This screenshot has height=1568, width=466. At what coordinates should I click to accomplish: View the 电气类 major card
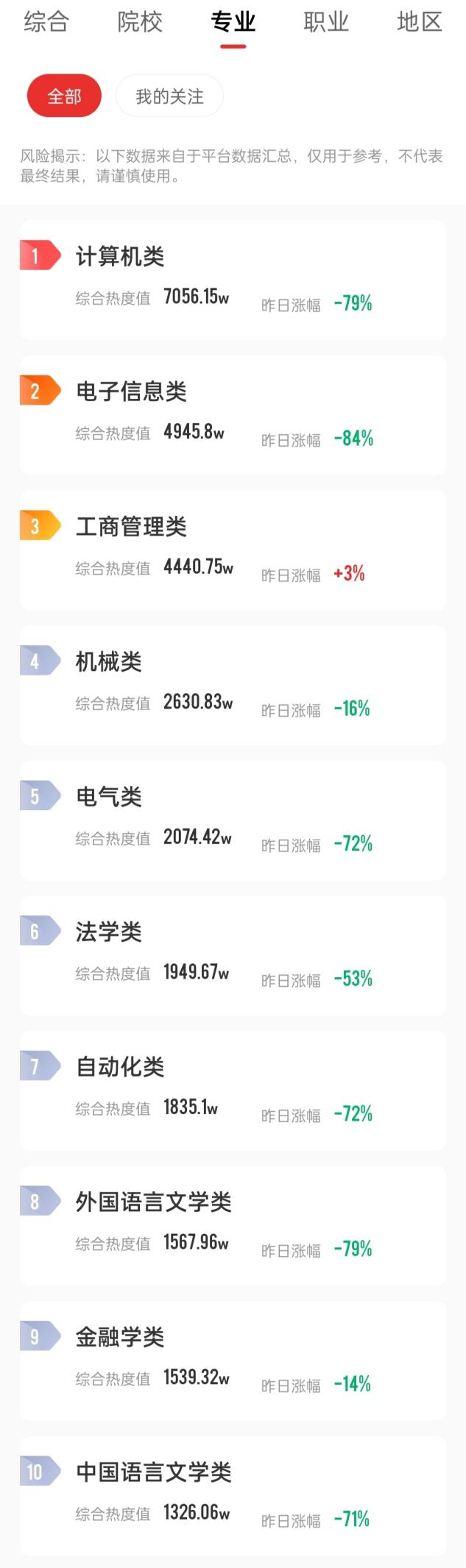[233, 820]
